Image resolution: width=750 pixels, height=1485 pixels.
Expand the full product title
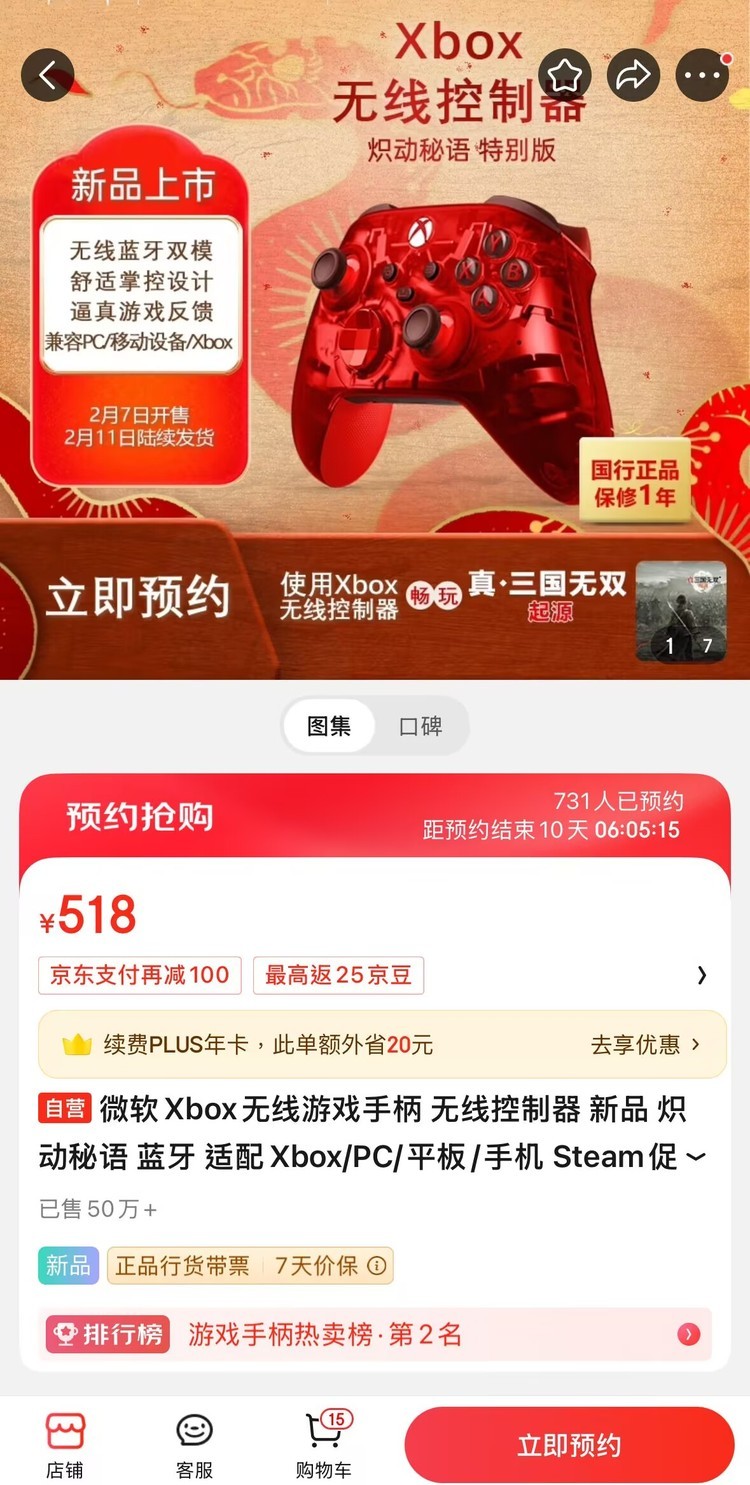click(x=695, y=1158)
